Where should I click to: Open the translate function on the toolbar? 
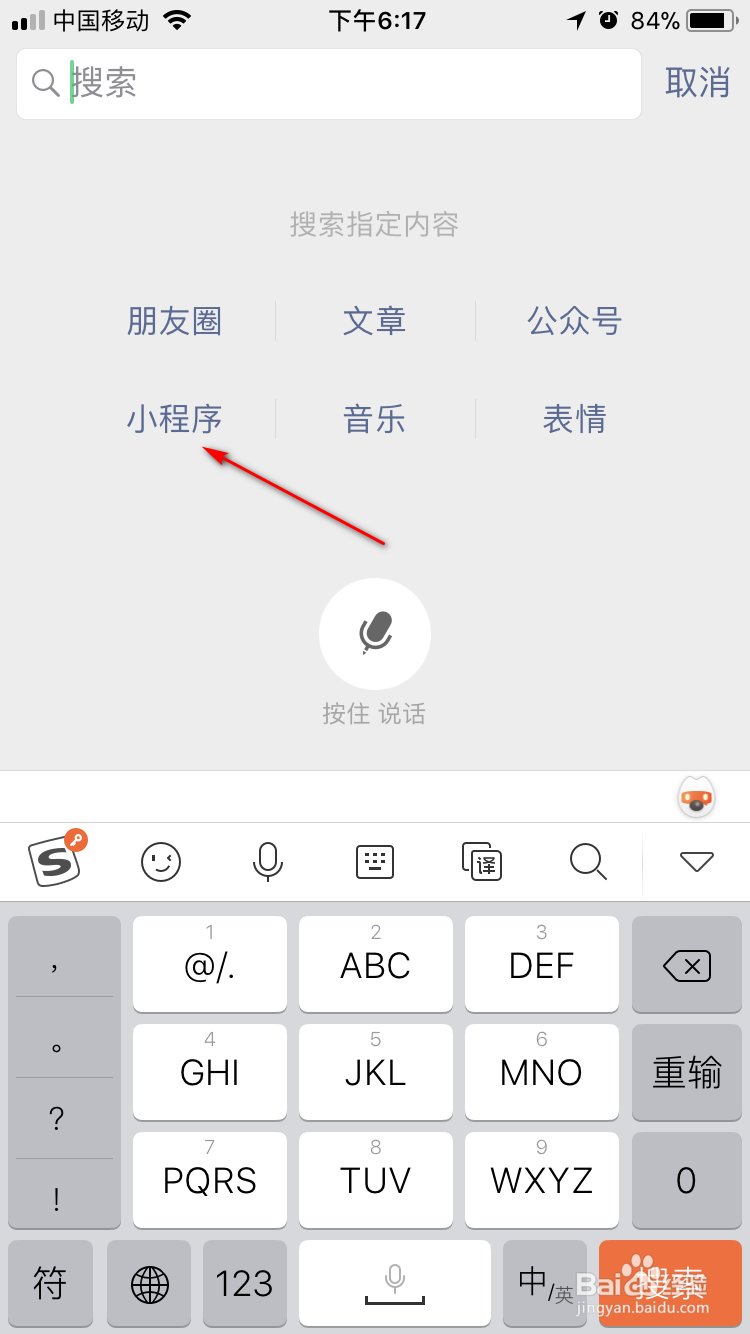coord(481,861)
